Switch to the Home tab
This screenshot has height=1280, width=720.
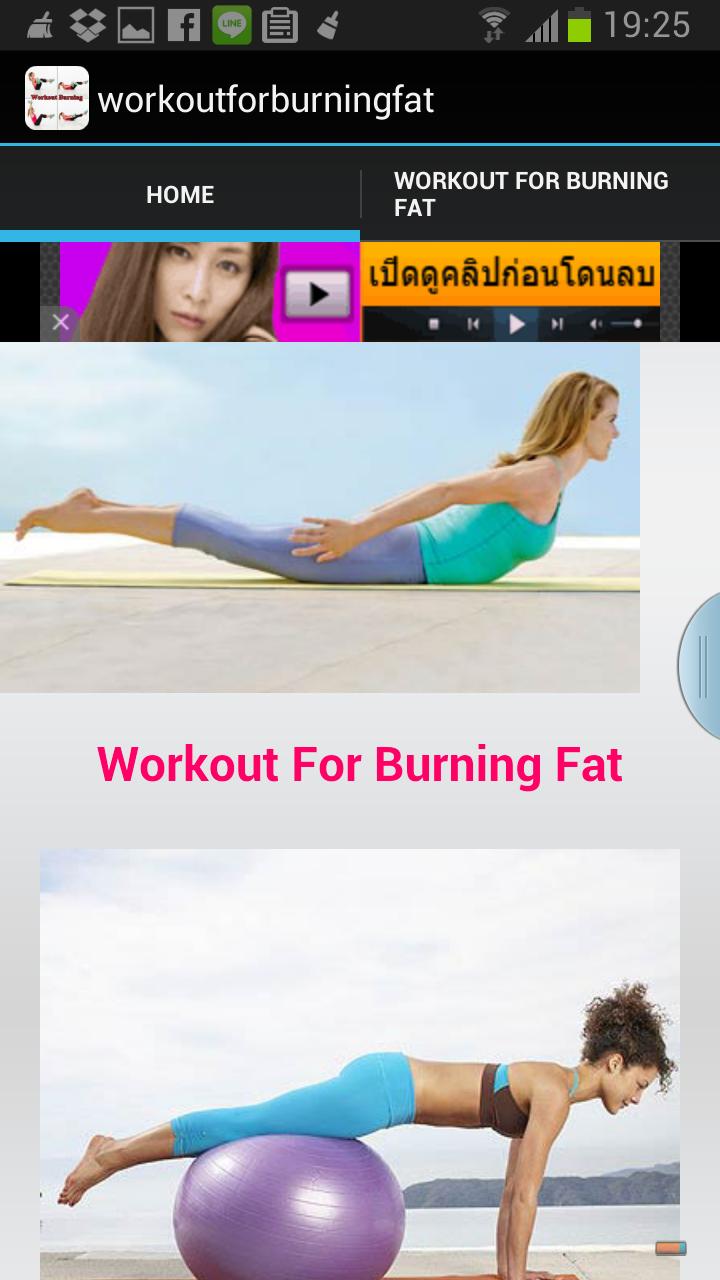[x=180, y=195]
